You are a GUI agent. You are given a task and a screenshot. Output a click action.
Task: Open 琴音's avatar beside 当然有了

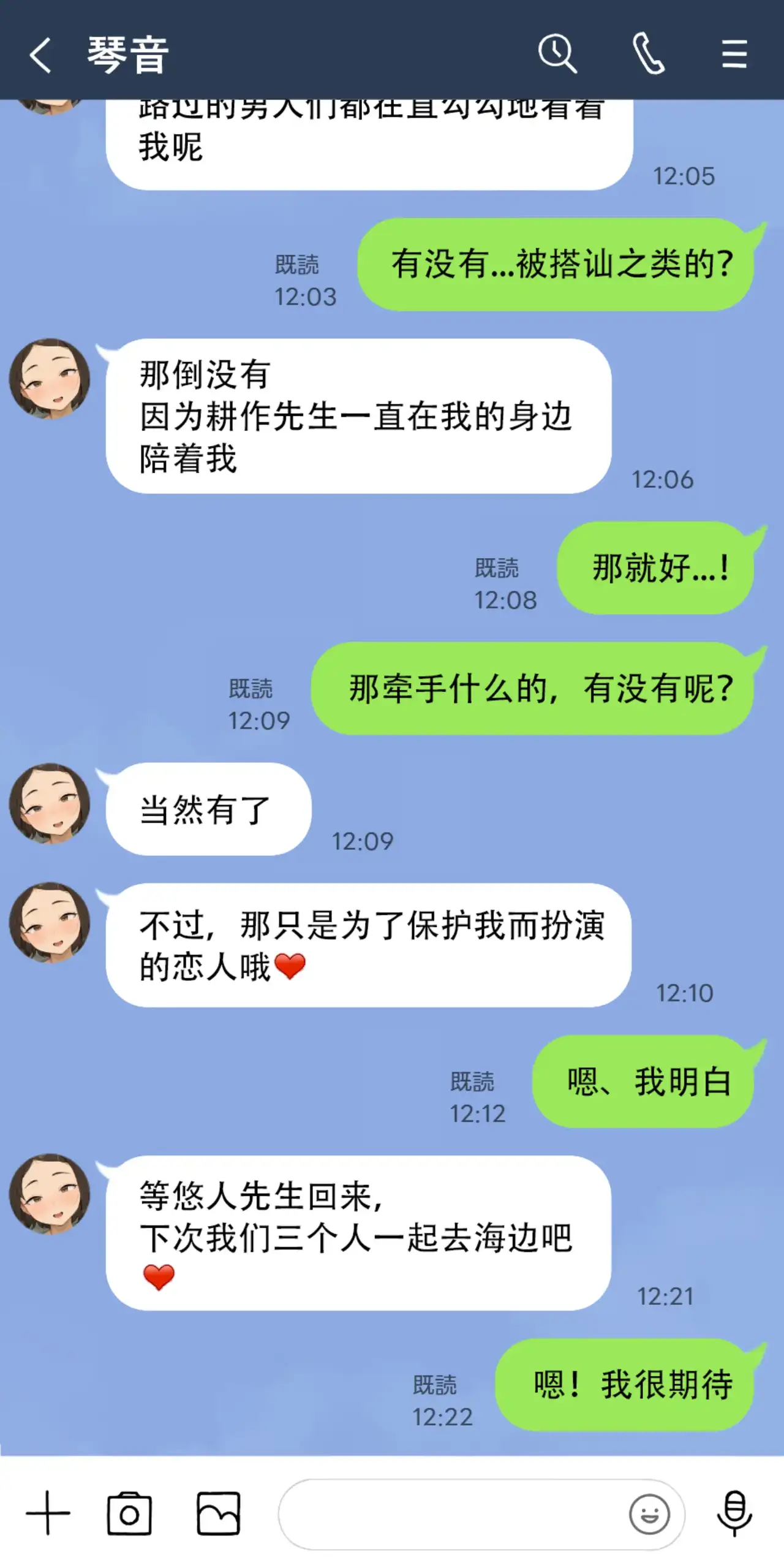[x=50, y=803]
